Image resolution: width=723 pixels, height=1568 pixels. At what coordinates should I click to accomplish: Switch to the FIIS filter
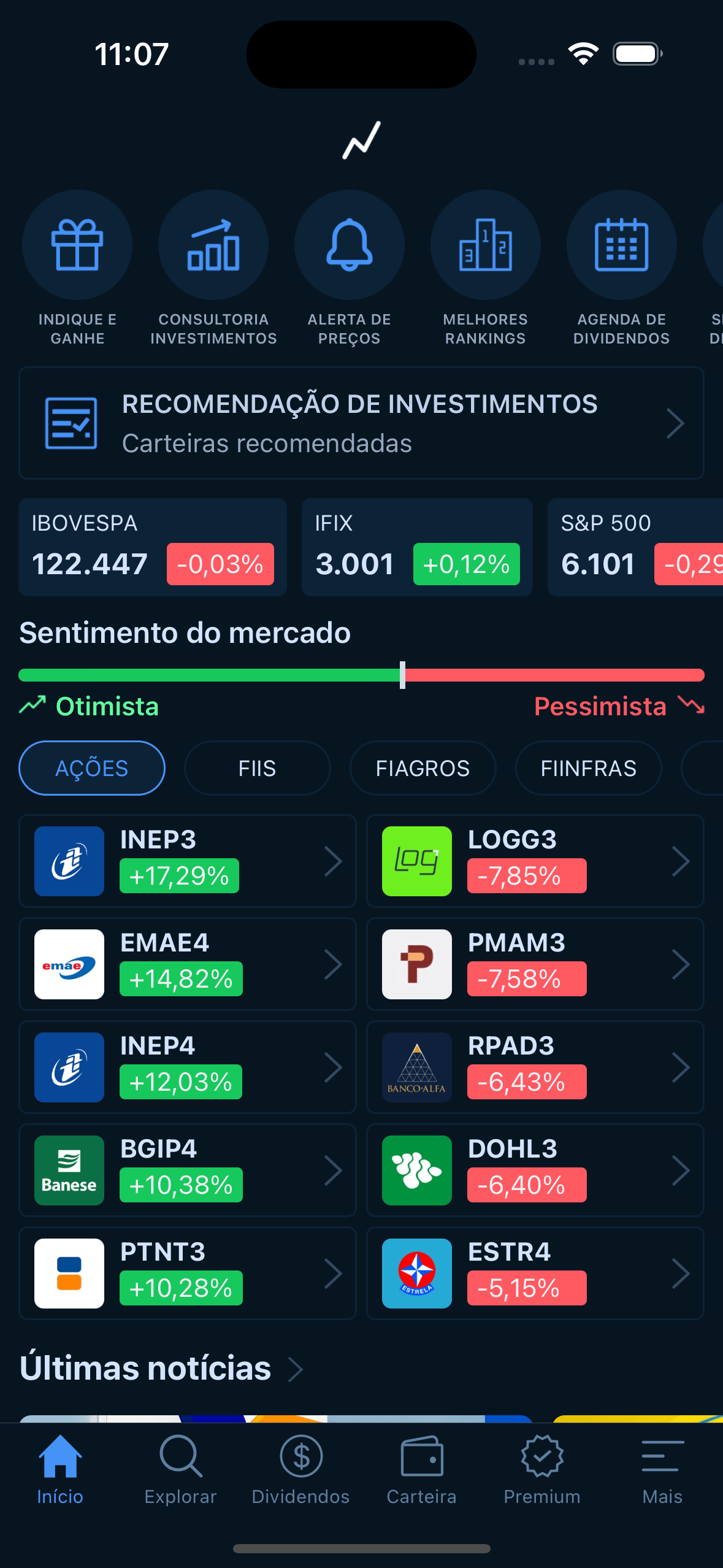coord(257,767)
